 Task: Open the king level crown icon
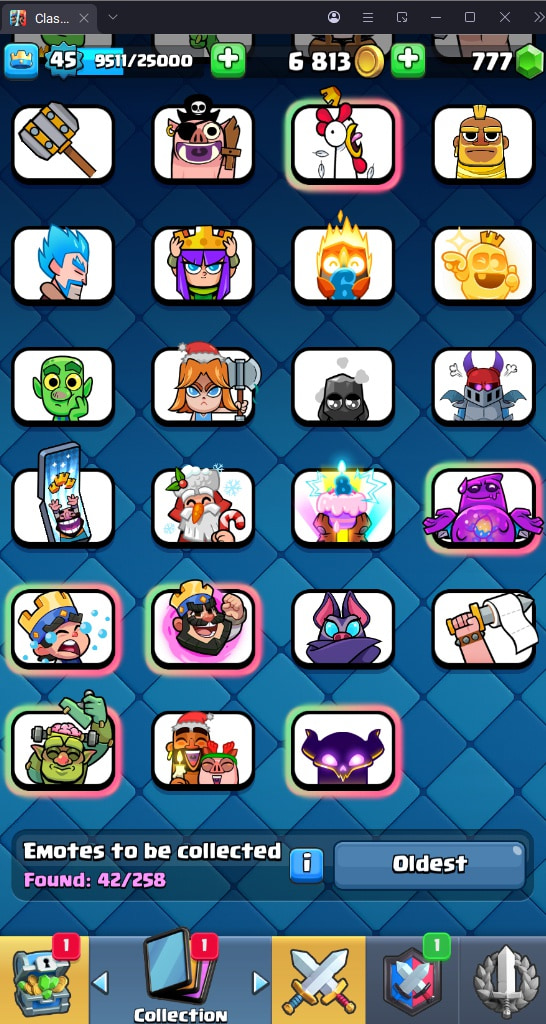pos(21,61)
